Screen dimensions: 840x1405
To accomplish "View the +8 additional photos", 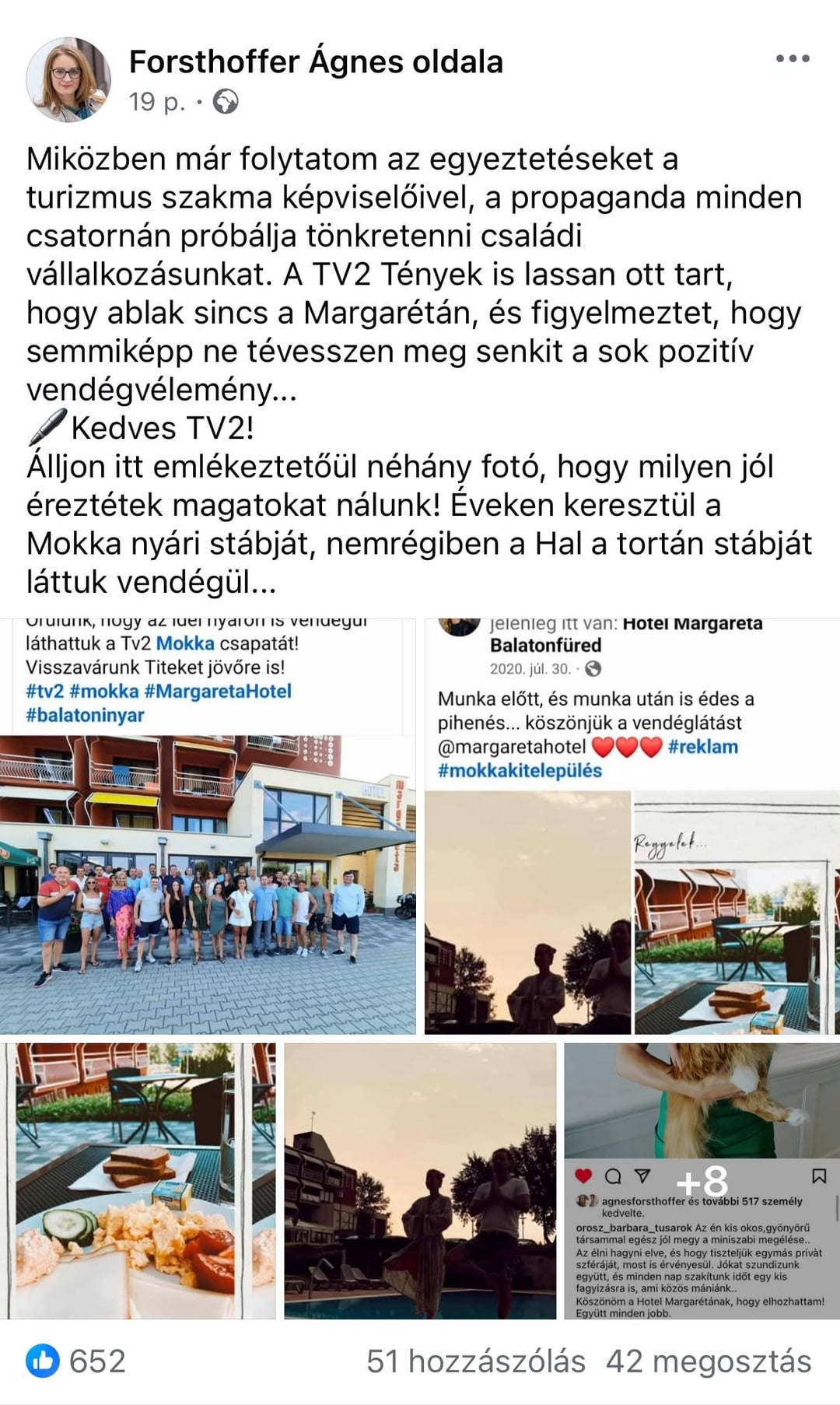I will (702, 1181).
